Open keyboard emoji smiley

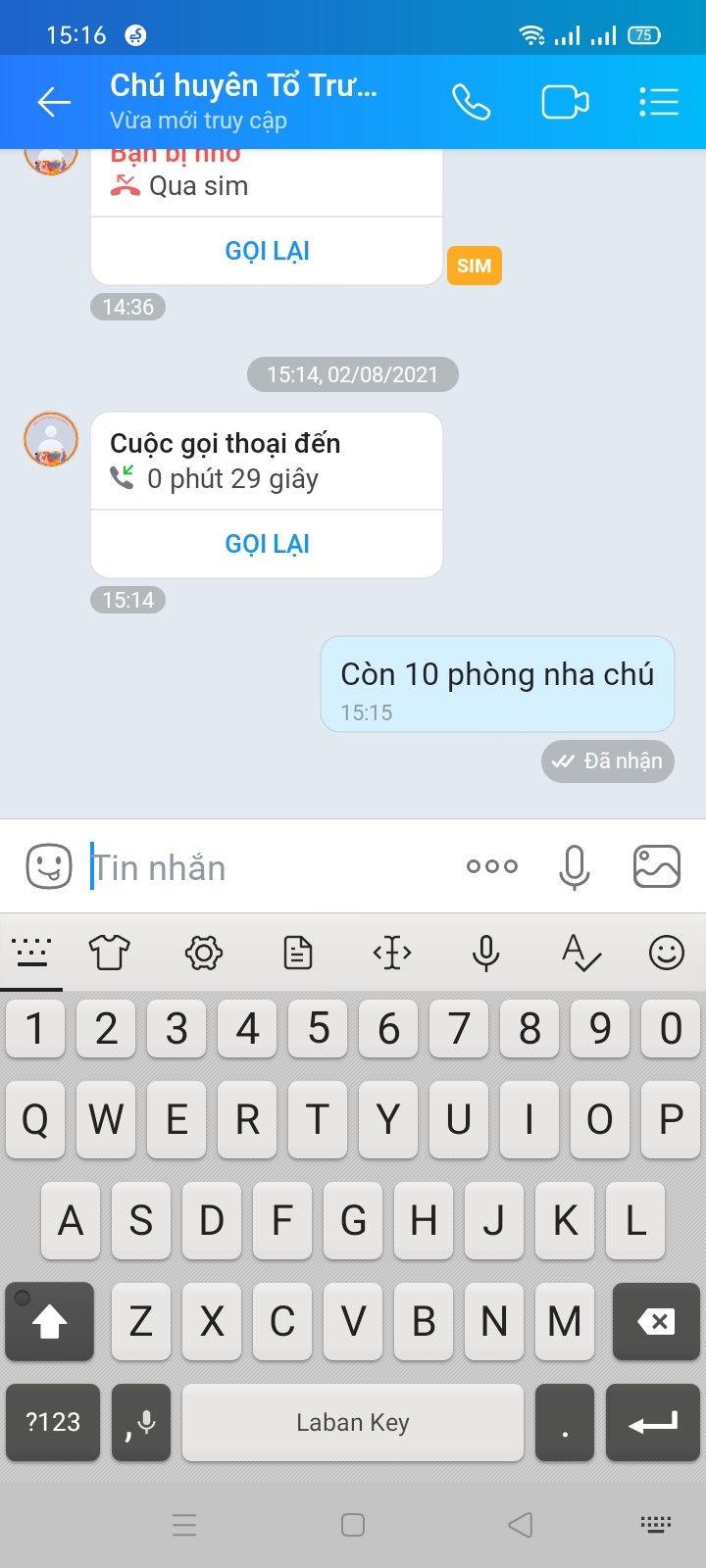click(x=667, y=952)
